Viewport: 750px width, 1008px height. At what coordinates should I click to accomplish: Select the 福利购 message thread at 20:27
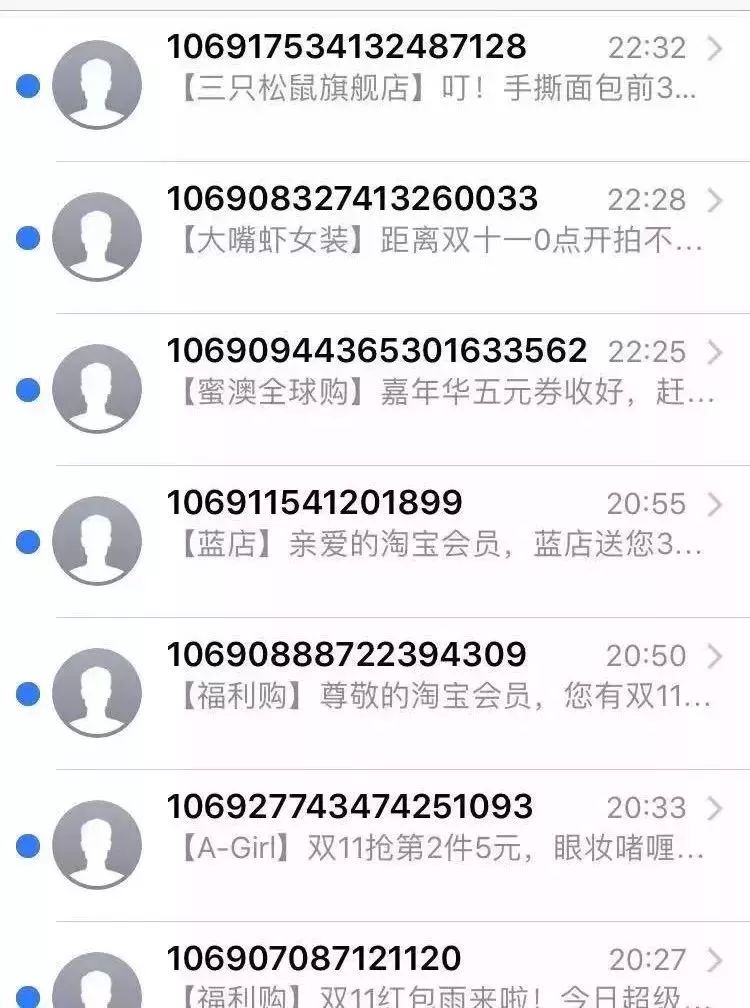[x=400, y=975]
